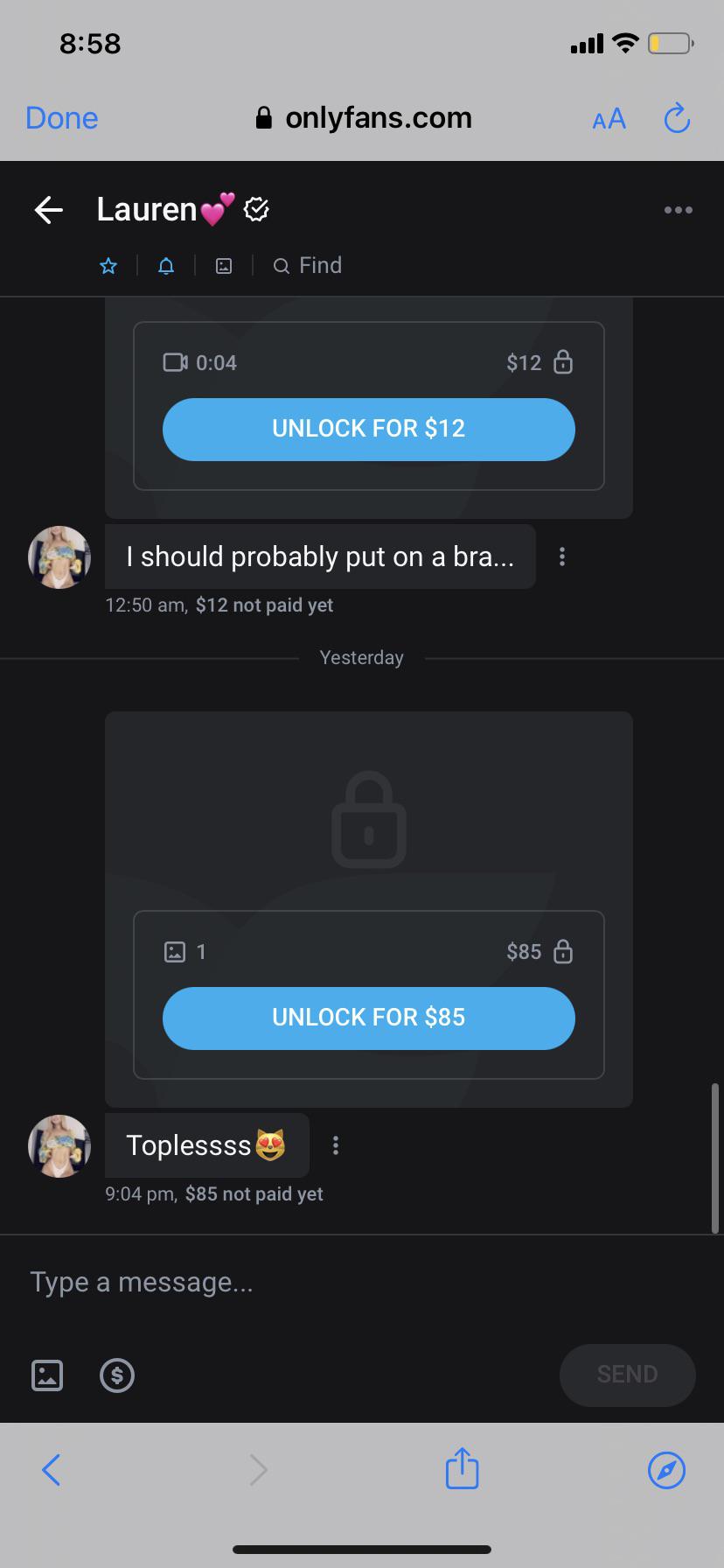
Task: Reload the onlyfans.com page
Action: [x=677, y=119]
